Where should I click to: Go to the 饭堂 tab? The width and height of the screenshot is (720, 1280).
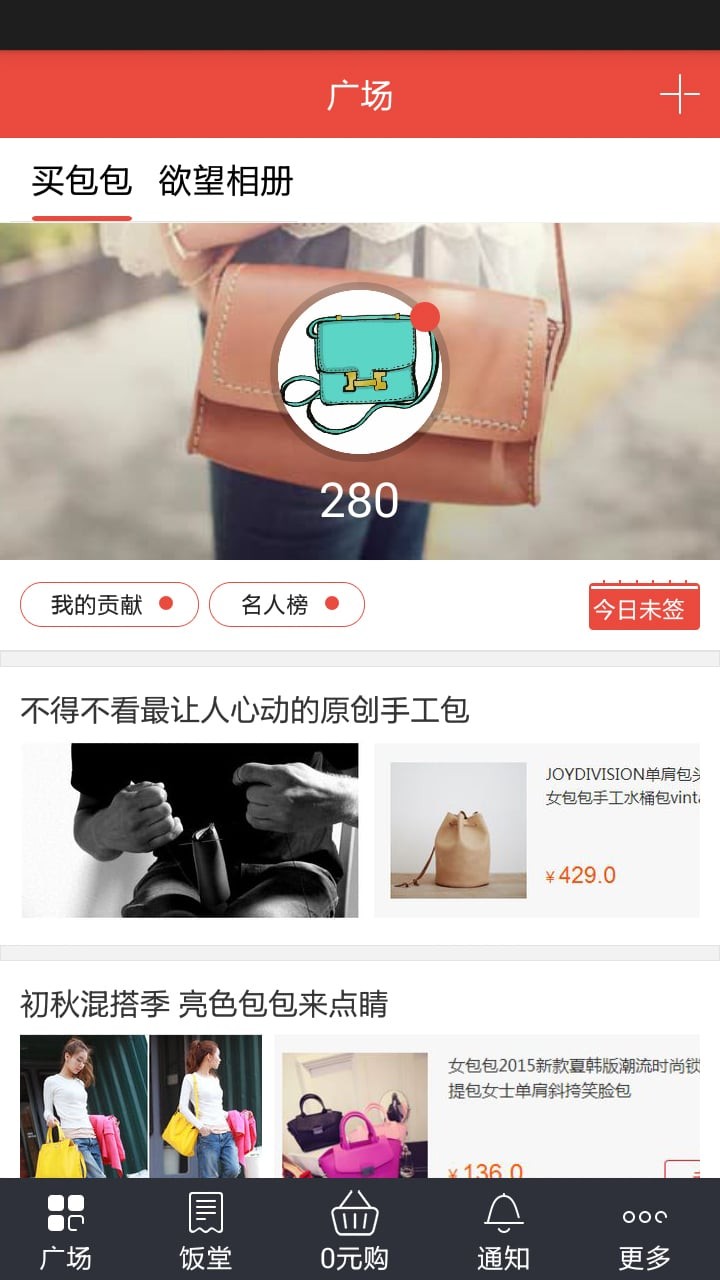pos(205,1230)
